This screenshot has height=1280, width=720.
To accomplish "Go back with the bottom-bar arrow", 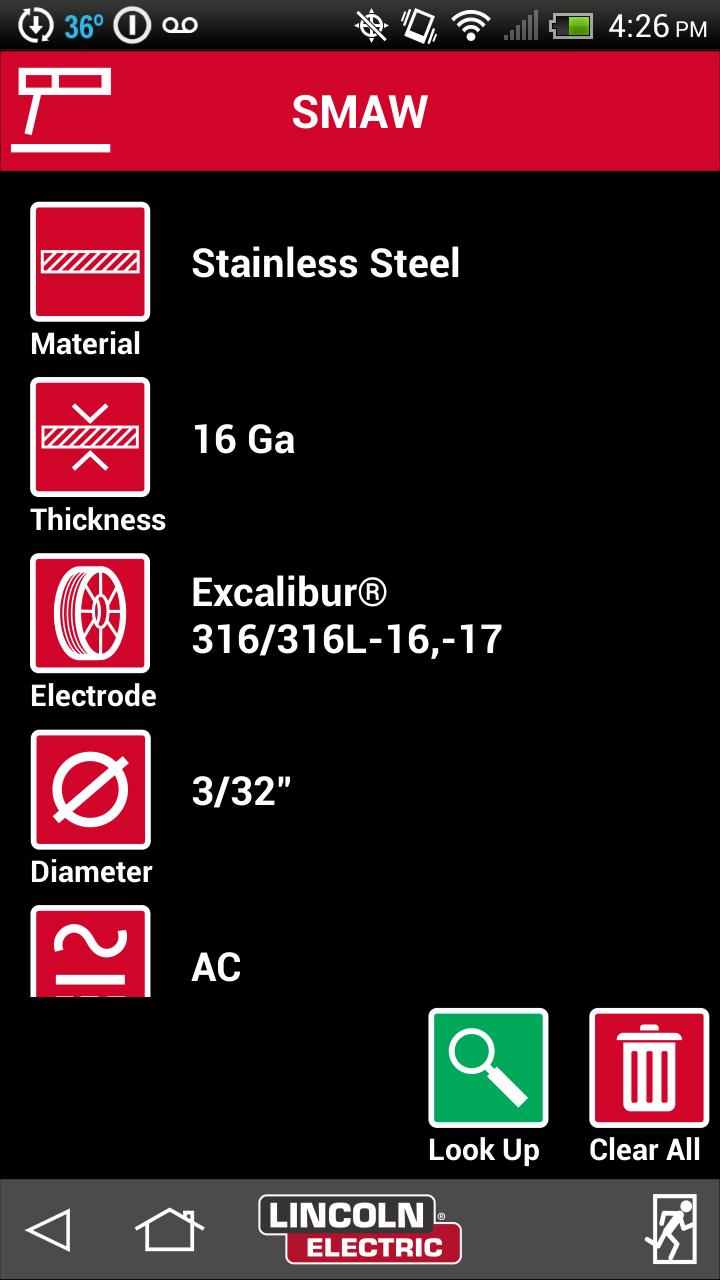I will [x=48, y=1230].
